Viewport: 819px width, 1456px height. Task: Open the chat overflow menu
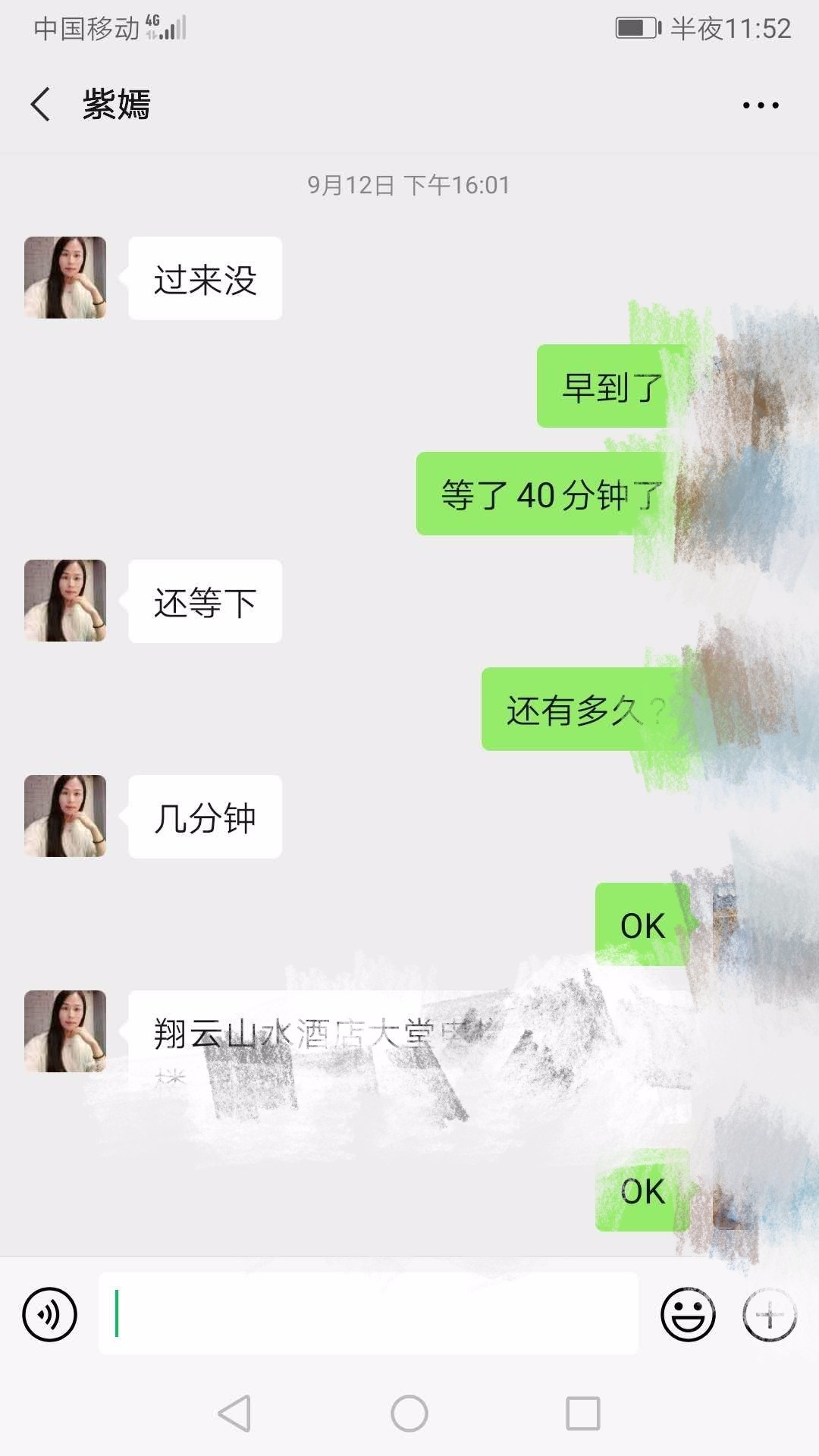(761, 105)
